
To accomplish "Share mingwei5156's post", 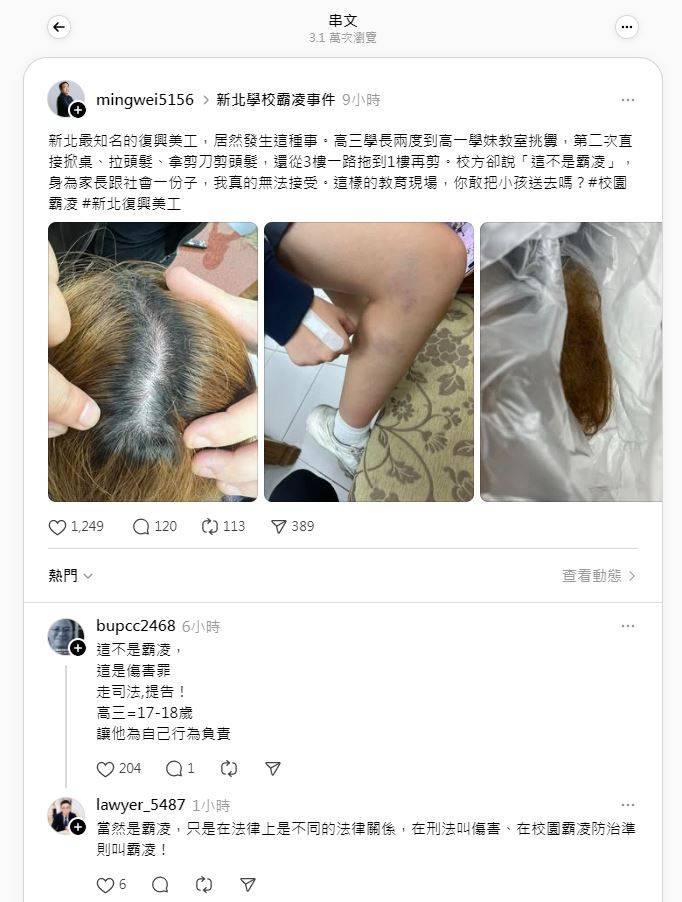I will tap(279, 526).
